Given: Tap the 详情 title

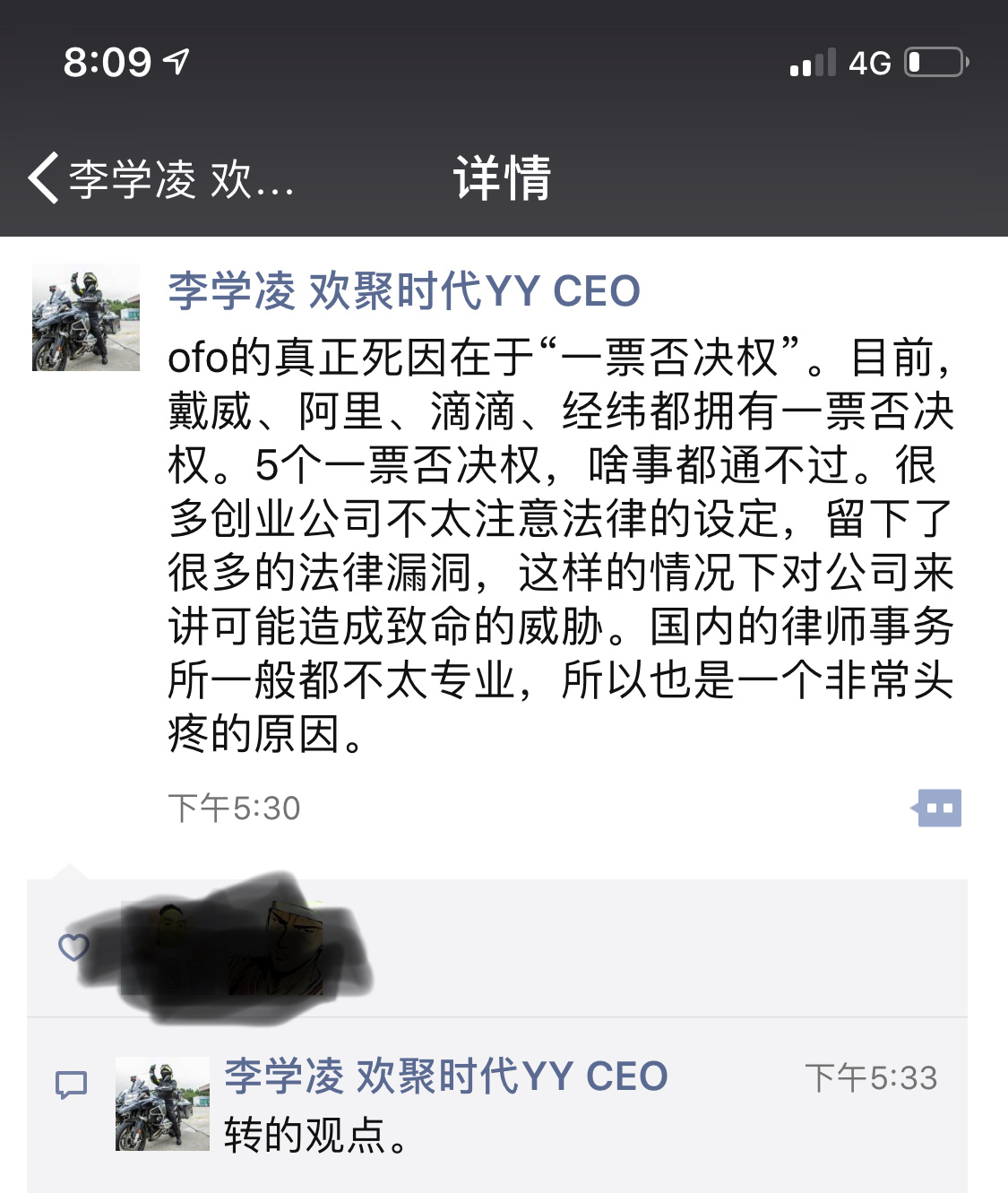Looking at the screenshot, I should 503,177.
